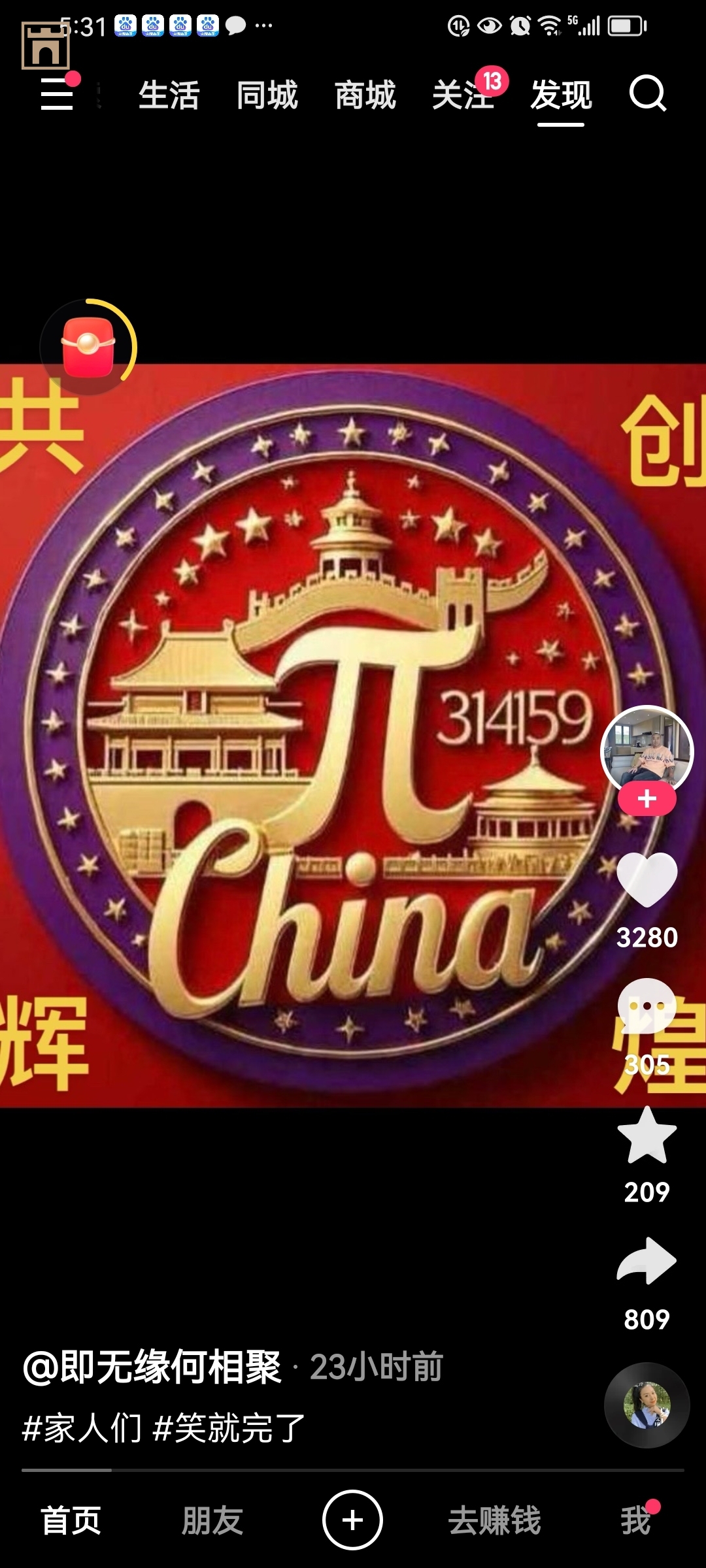Open the red envelope reward widget
Image resolution: width=706 pixels, height=1568 pixels.
pos(88,347)
